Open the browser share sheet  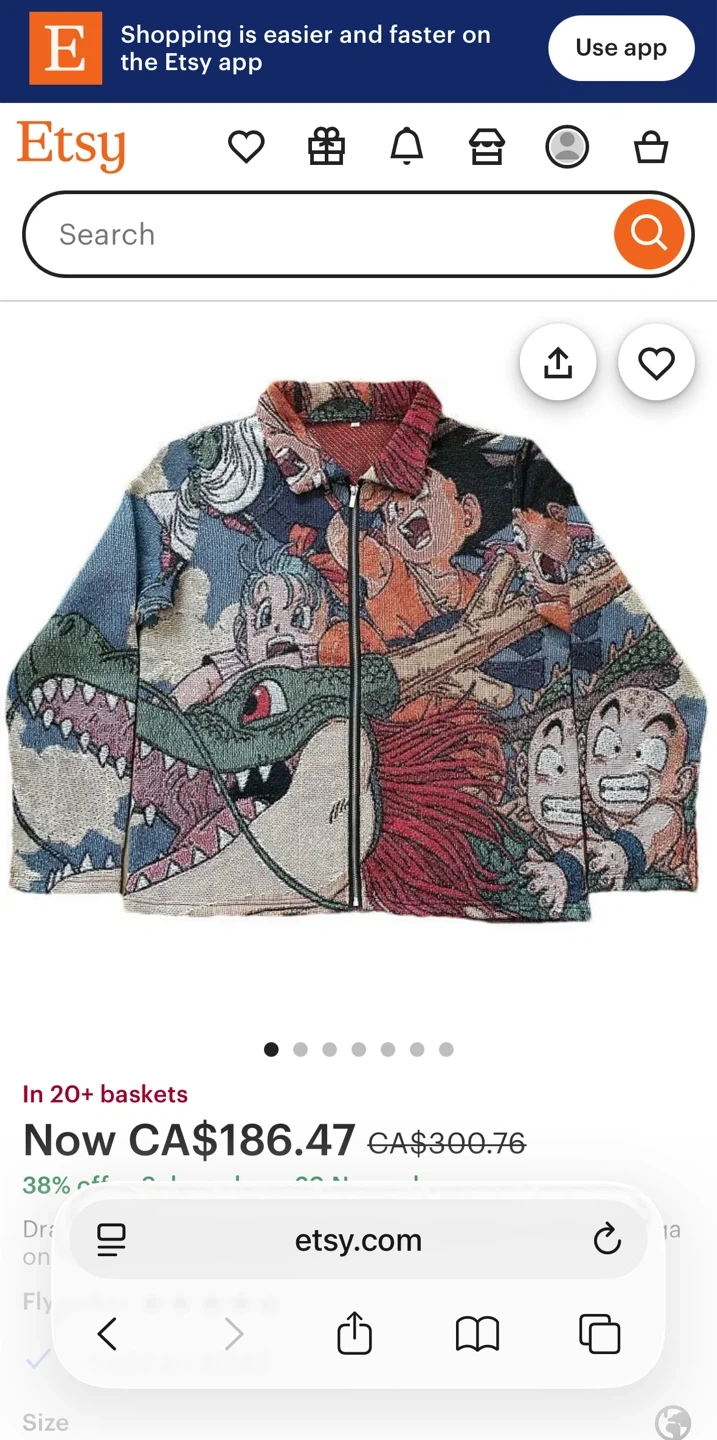[354, 1334]
